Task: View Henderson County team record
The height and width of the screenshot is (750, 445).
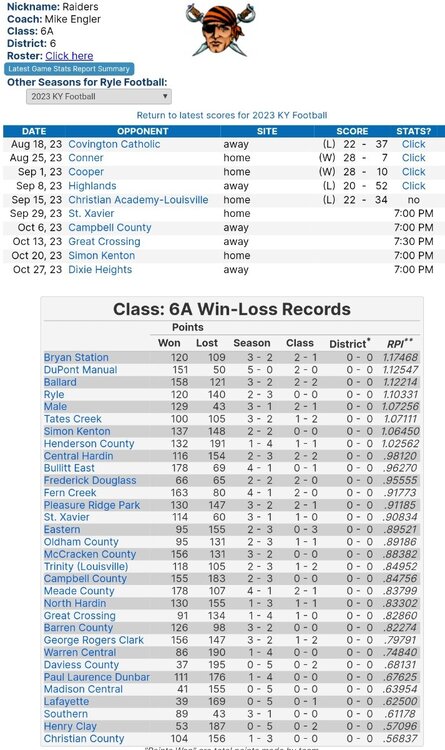Action: click(x=89, y=443)
